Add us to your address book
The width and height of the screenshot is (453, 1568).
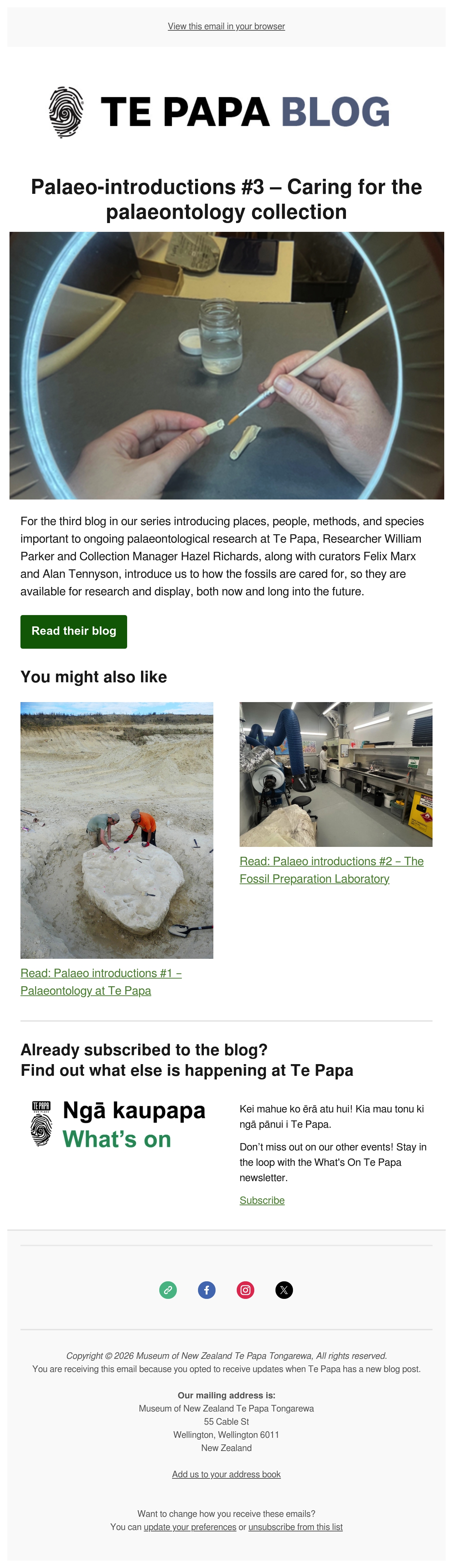[226, 1474]
